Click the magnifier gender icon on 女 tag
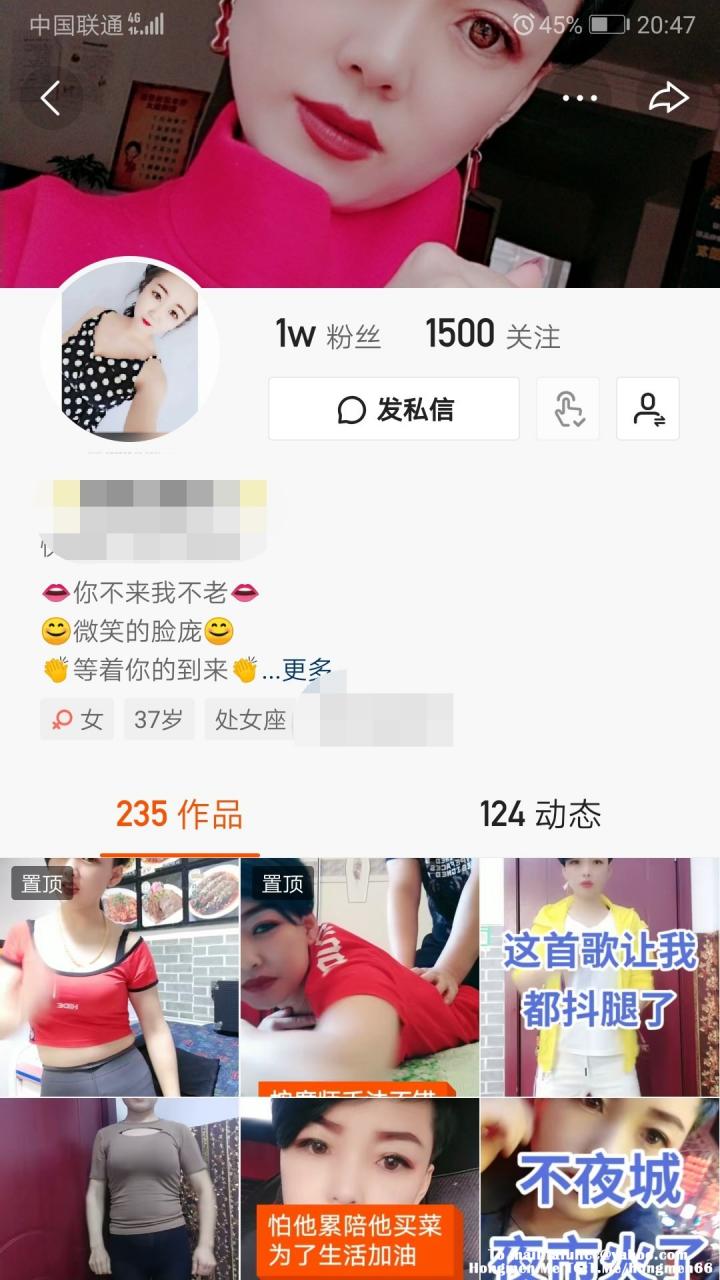Viewport: 720px width, 1280px height. click(x=62, y=719)
